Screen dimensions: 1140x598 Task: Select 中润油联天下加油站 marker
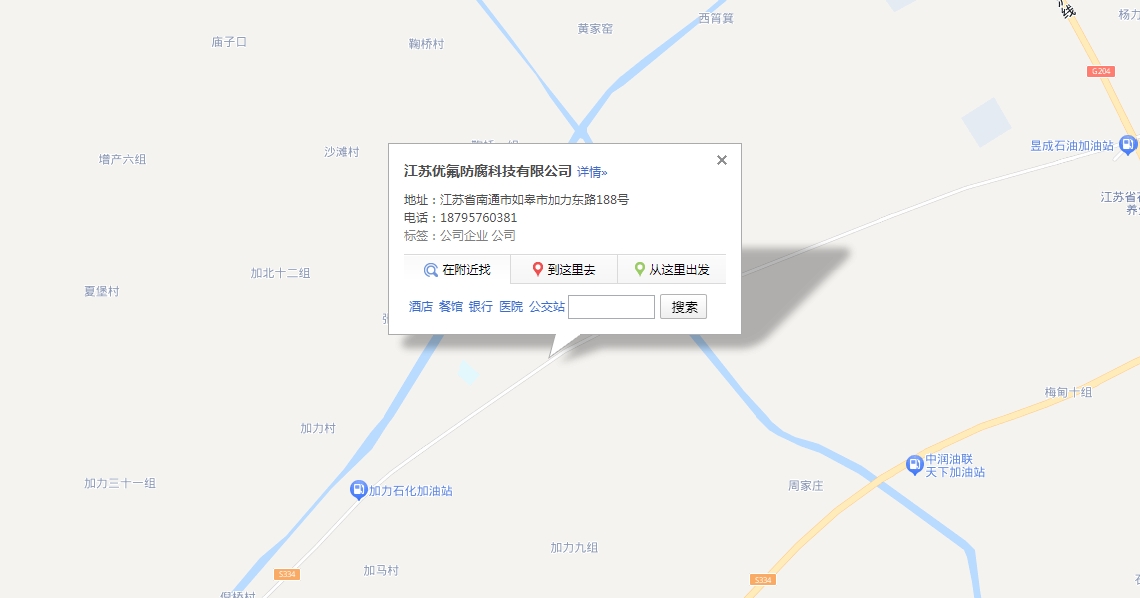coord(914,464)
